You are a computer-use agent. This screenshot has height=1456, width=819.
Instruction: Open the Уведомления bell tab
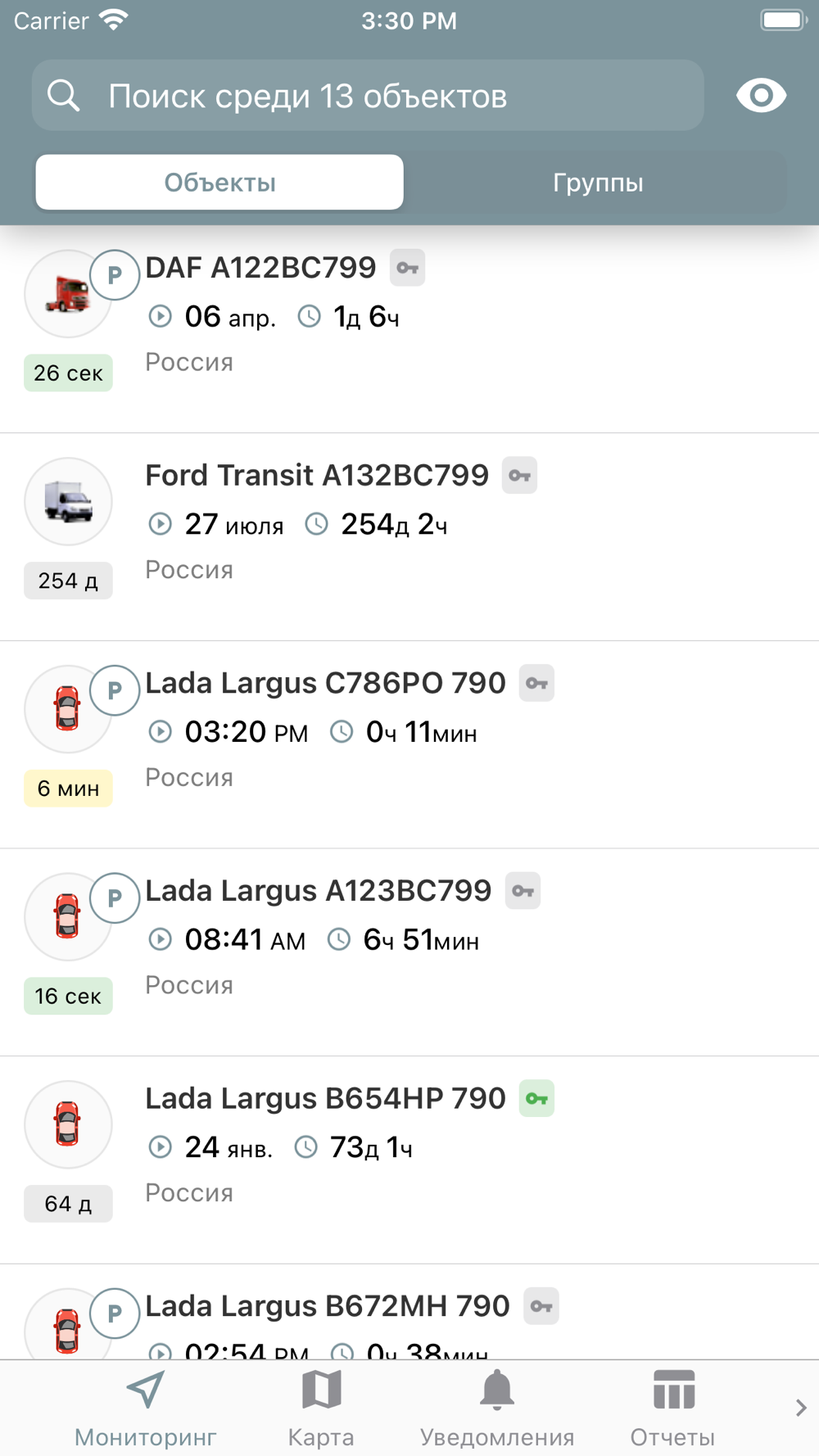point(497,1409)
